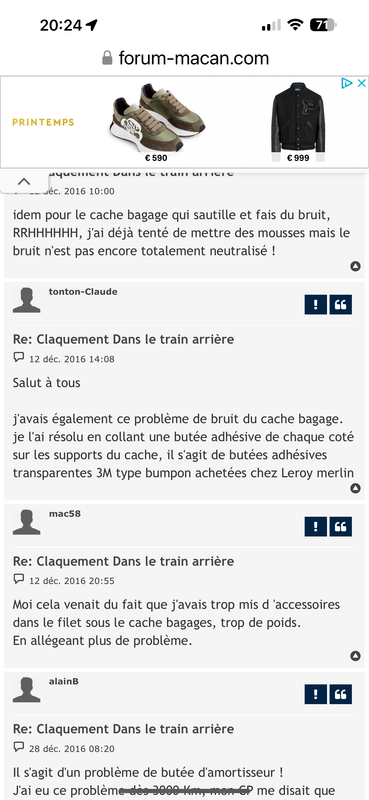Open tonton-Claude's profile
Viewport: 369px width, 800px height.
pos(83,292)
